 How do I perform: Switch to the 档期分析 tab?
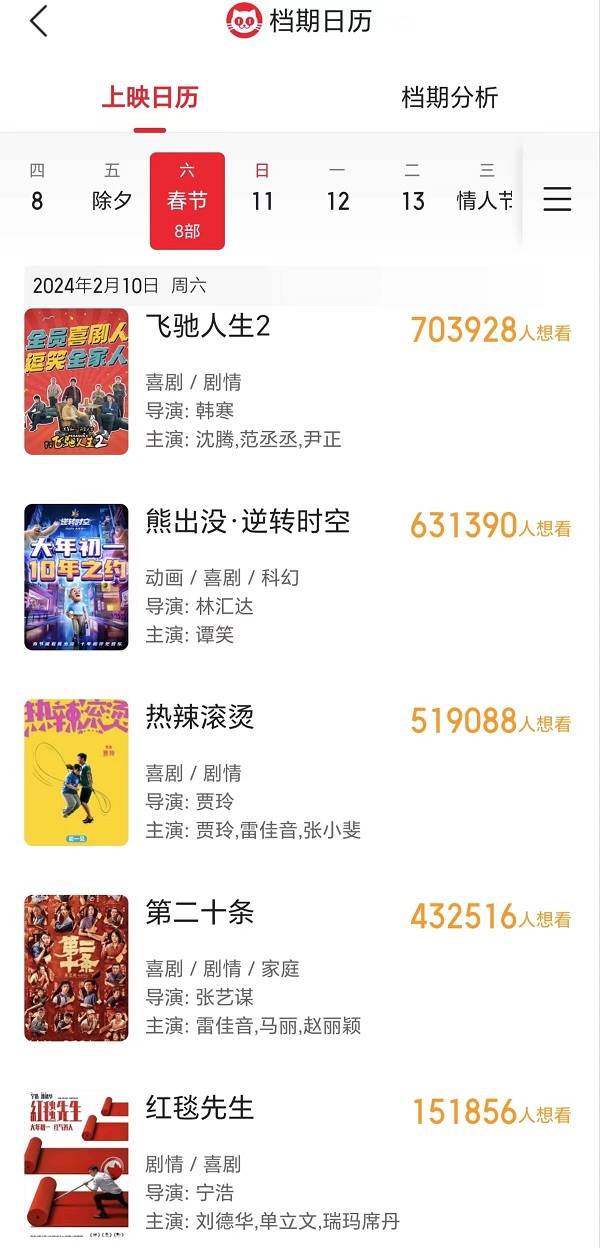449,97
